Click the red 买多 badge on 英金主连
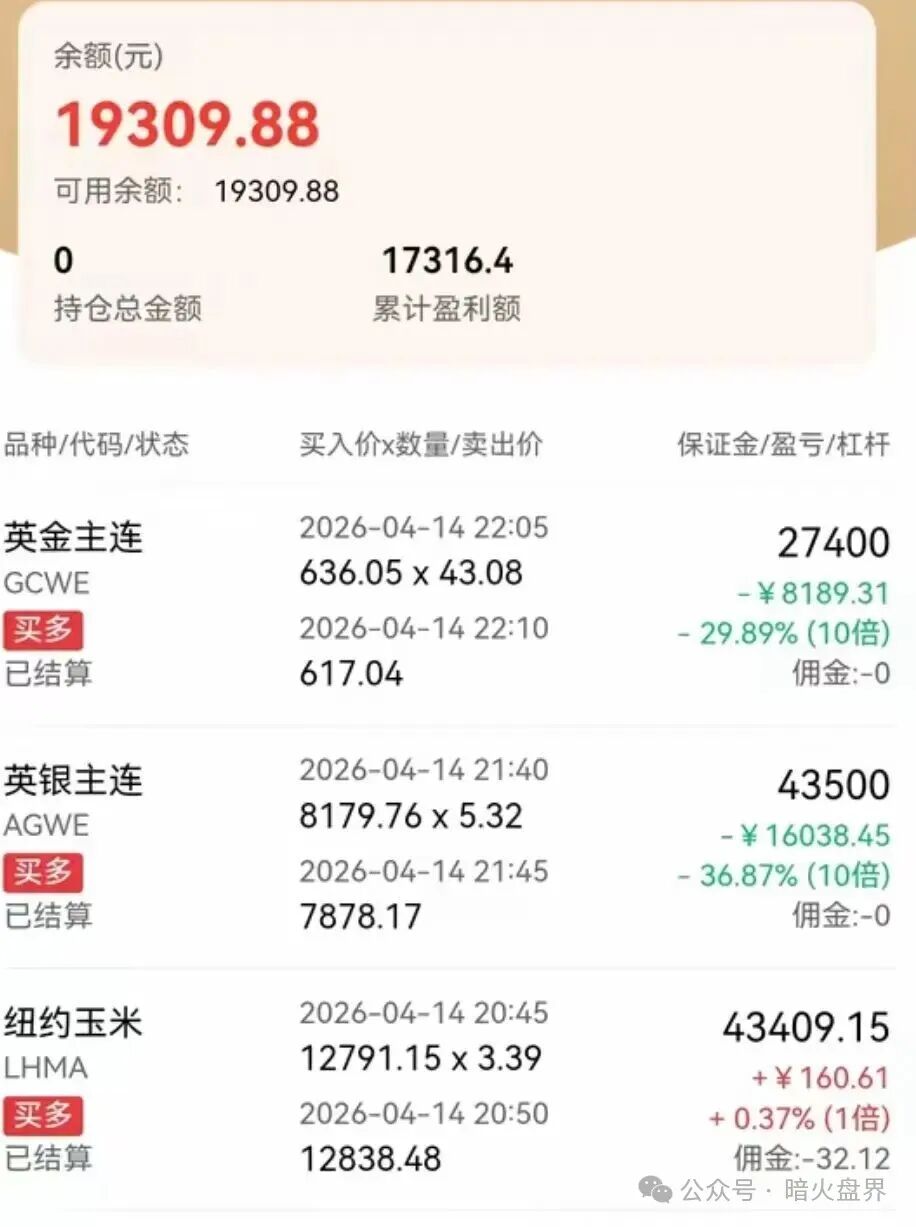This screenshot has width=916, height=1227. click(x=43, y=630)
